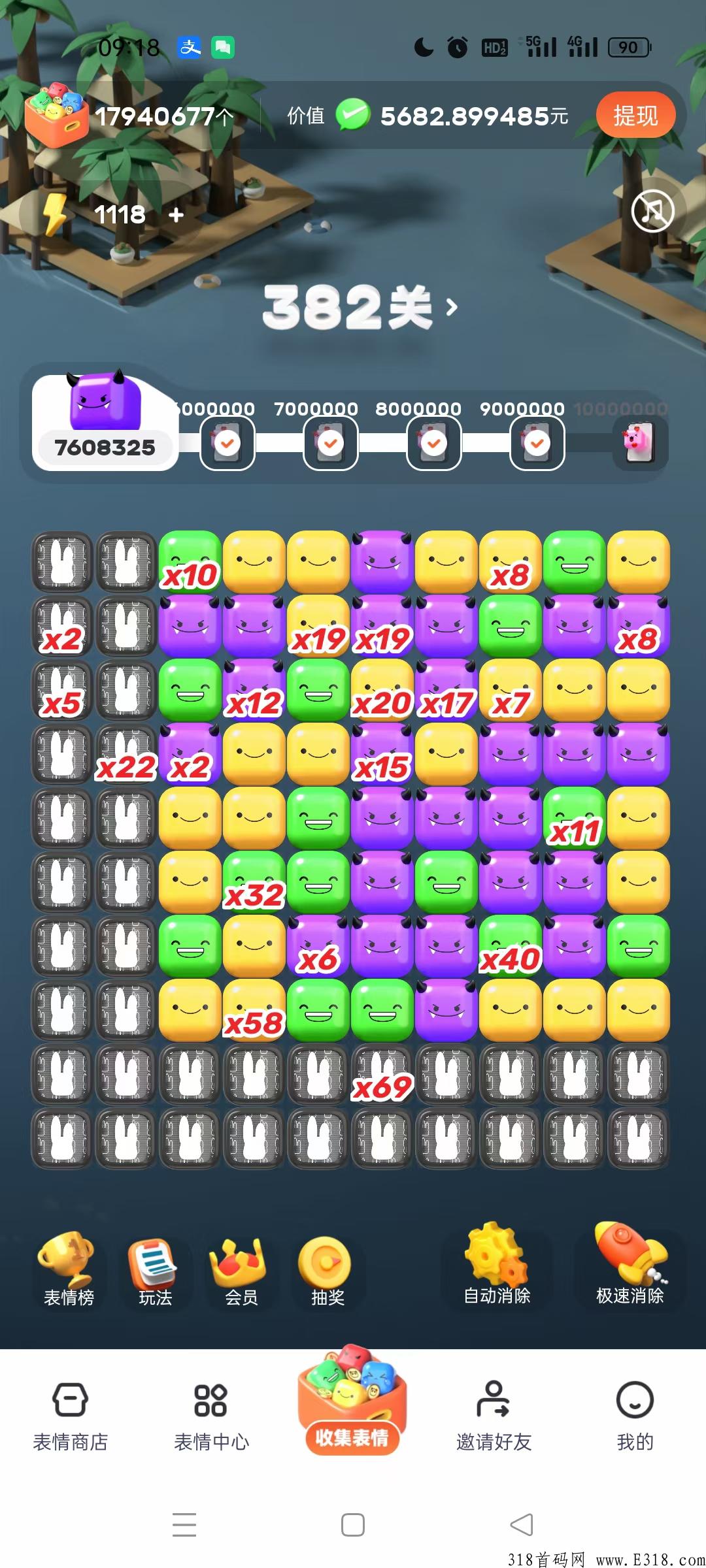Tap the 提现 withdraw button
This screenshot has height=1568, width=706.
(635, 116)
